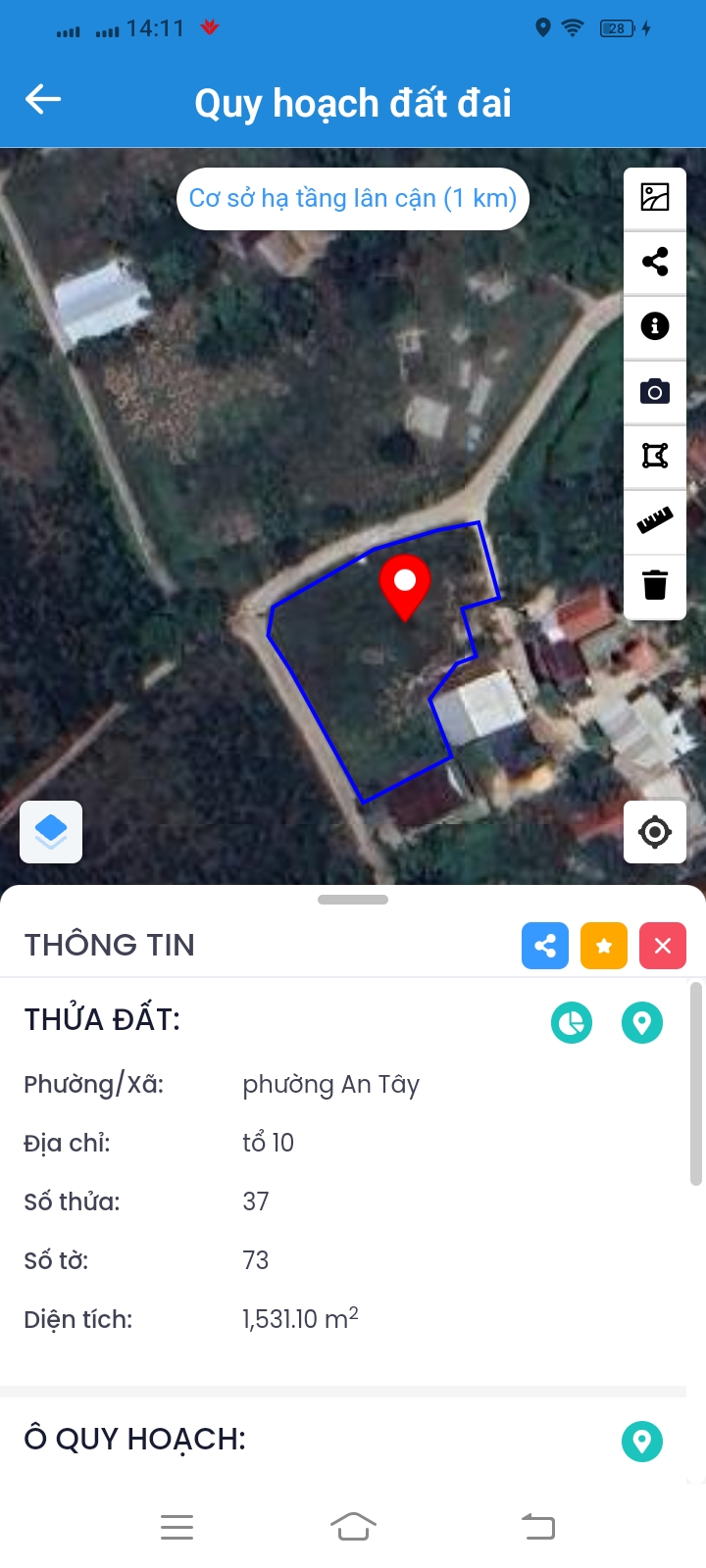The width and height of the screenshot is (706, 1568).
Task: Center map on my location
Action: click(x=655, y=832)
